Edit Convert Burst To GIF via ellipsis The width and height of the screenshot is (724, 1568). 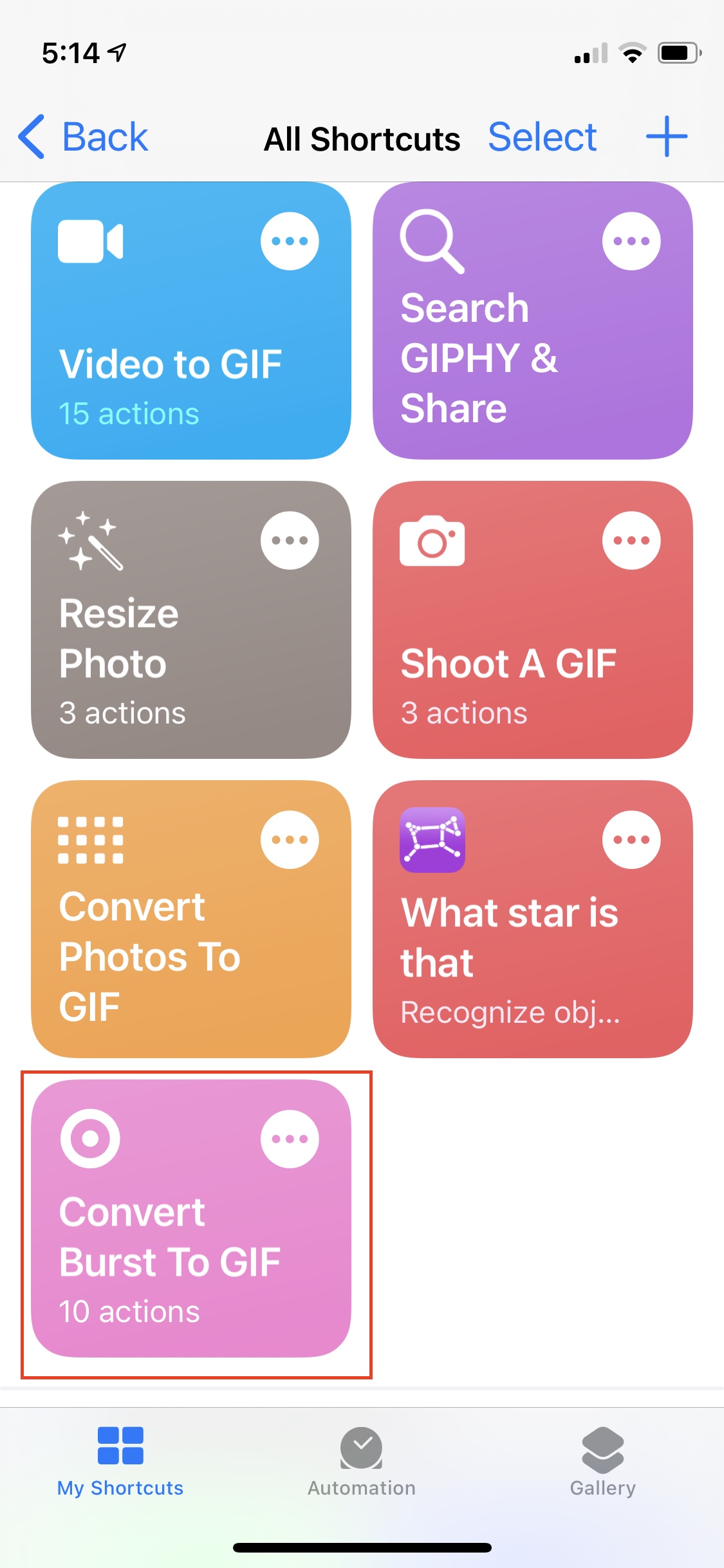tap(290, 1139)
